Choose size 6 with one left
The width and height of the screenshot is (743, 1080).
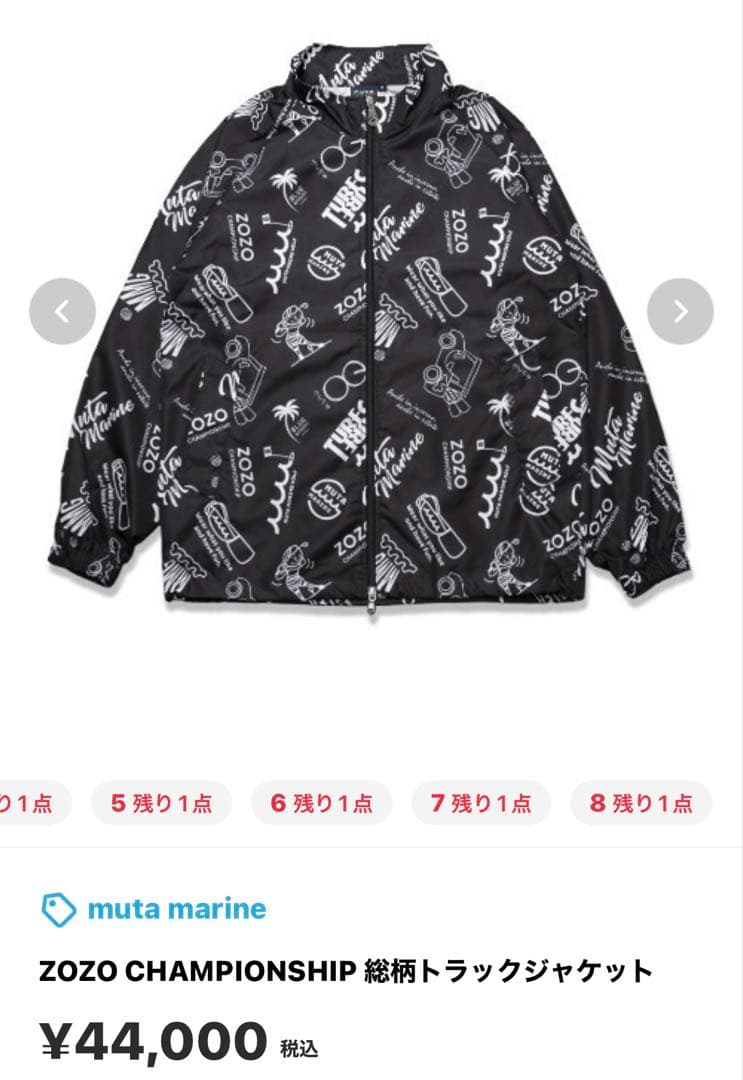[321, 802]
